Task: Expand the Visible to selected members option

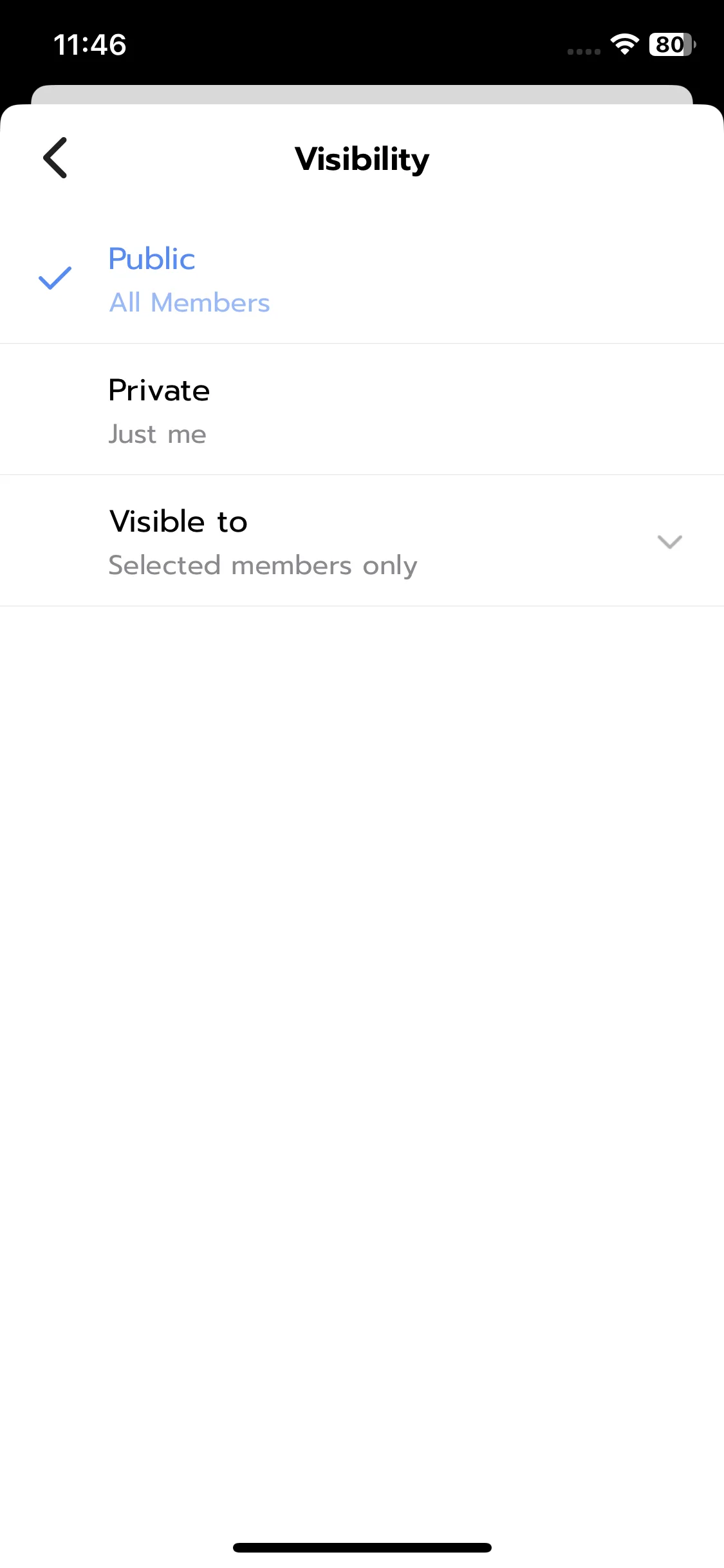Action: [669, 542]
